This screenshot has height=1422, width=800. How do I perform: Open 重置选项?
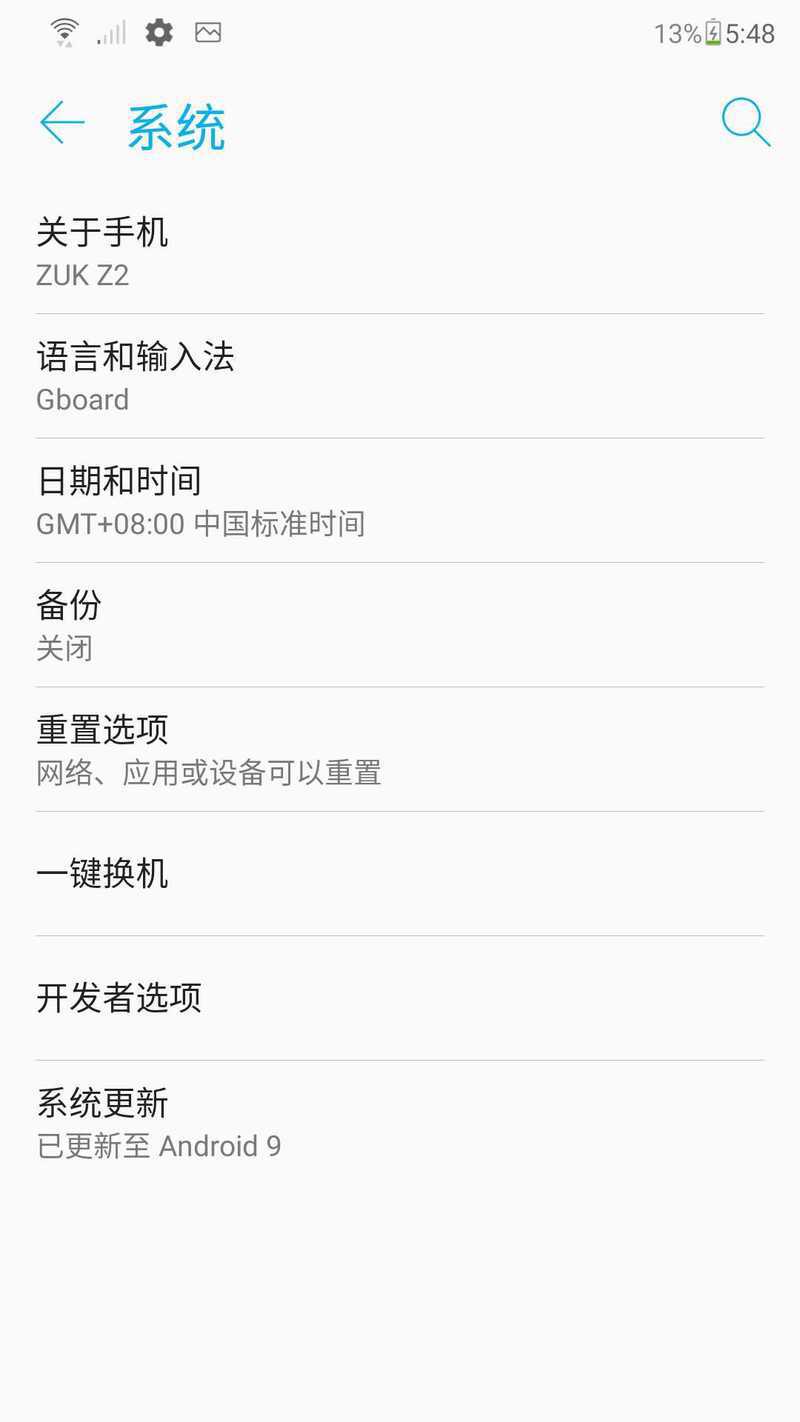(x=400, y=749)
